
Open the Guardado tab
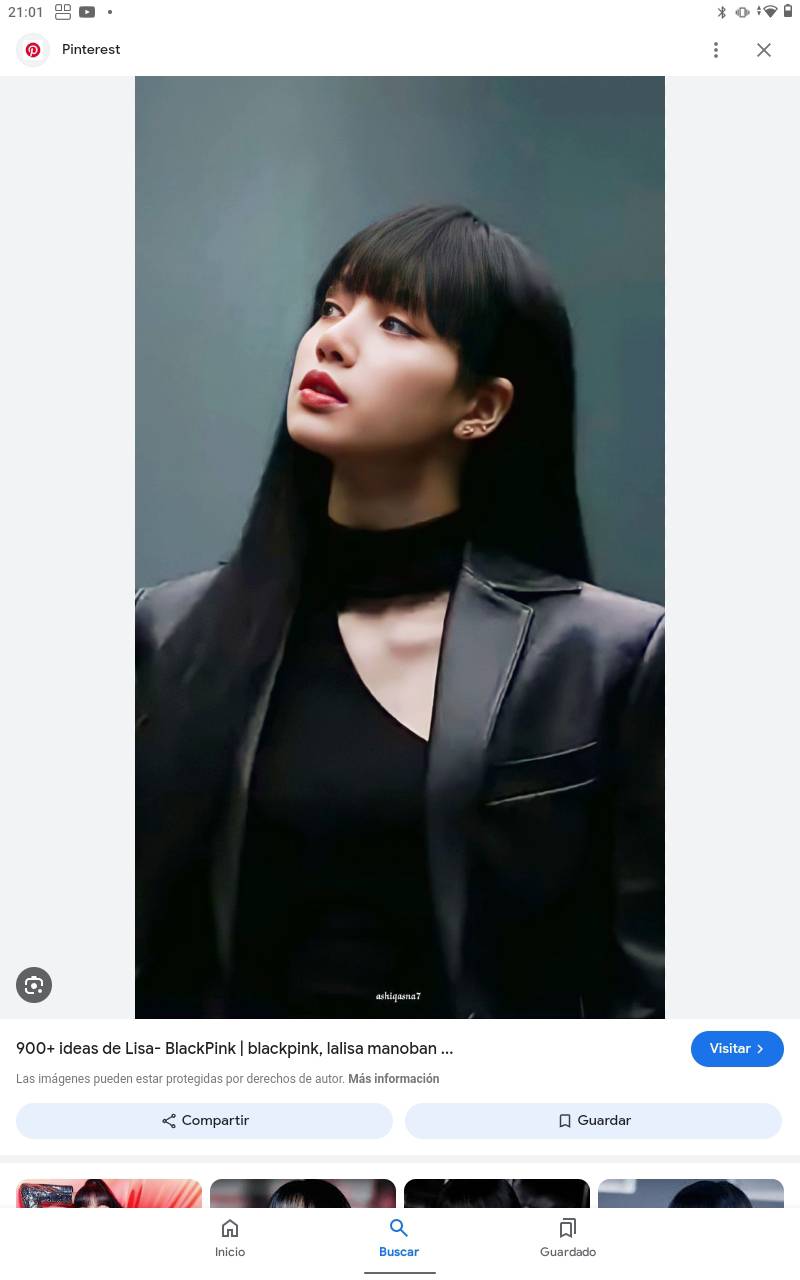point(567,1238)
